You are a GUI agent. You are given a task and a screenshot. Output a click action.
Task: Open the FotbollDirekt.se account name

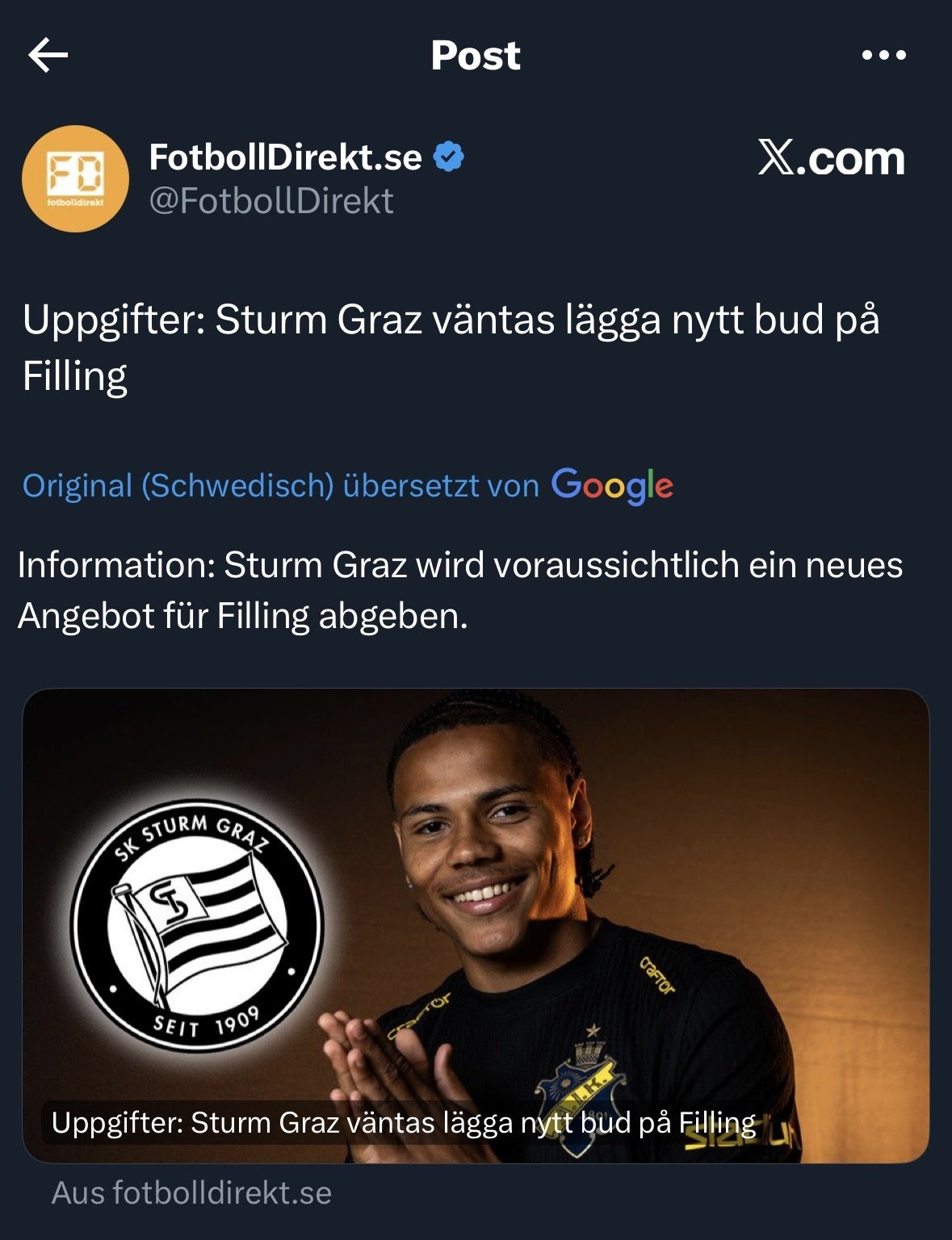pyautogui.click(x=285, y=157)
